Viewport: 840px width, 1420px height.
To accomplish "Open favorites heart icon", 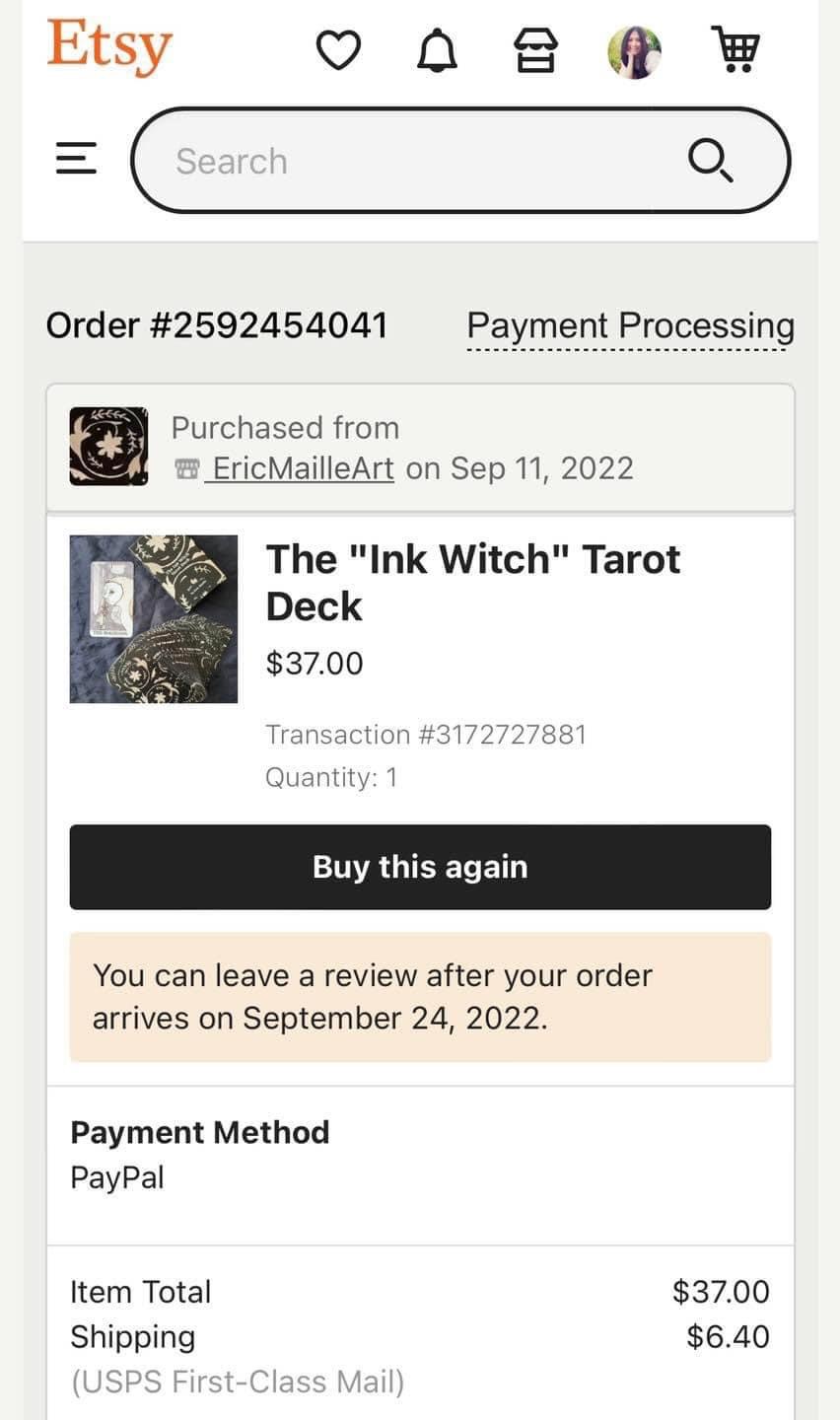I will (x=338, y=49).
